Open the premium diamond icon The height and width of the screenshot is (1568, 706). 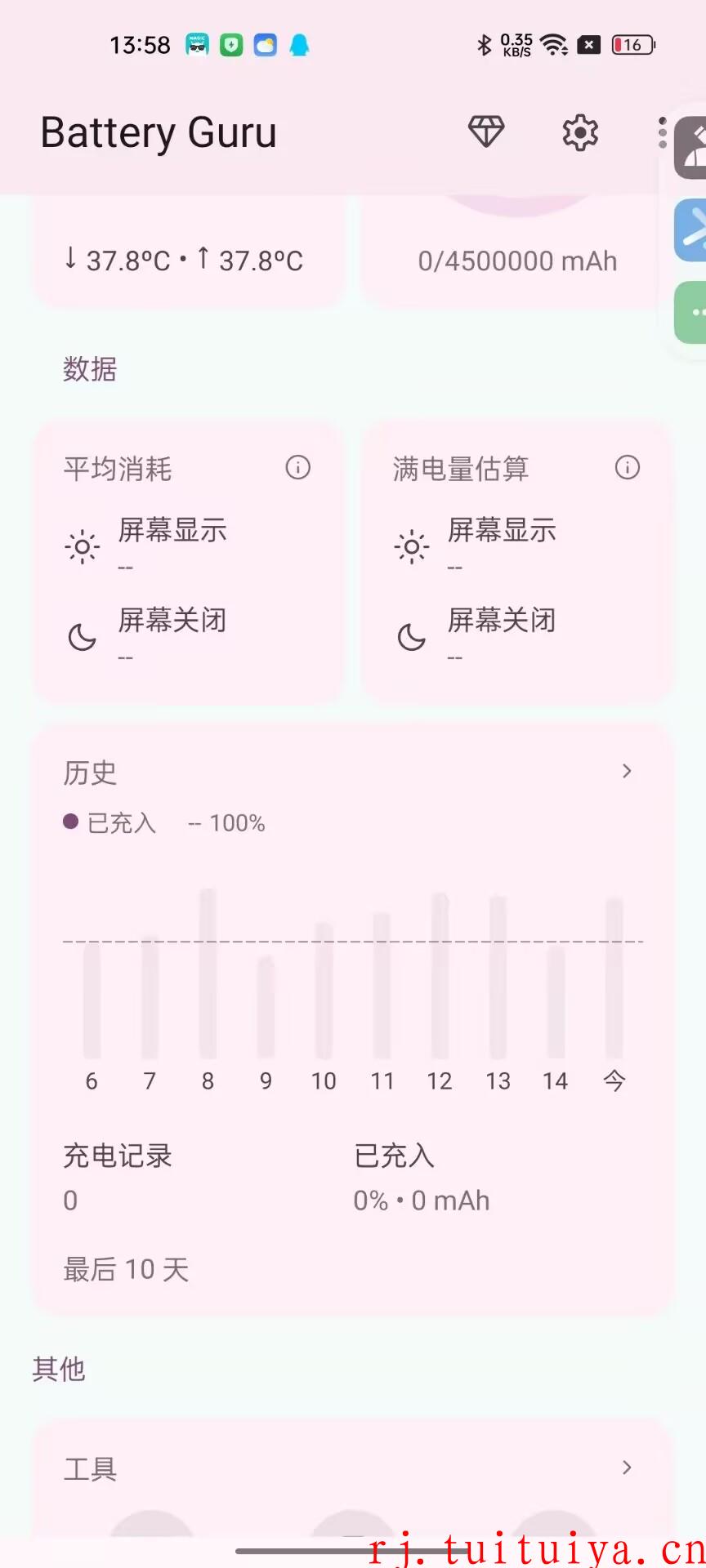tap(486, 131)
